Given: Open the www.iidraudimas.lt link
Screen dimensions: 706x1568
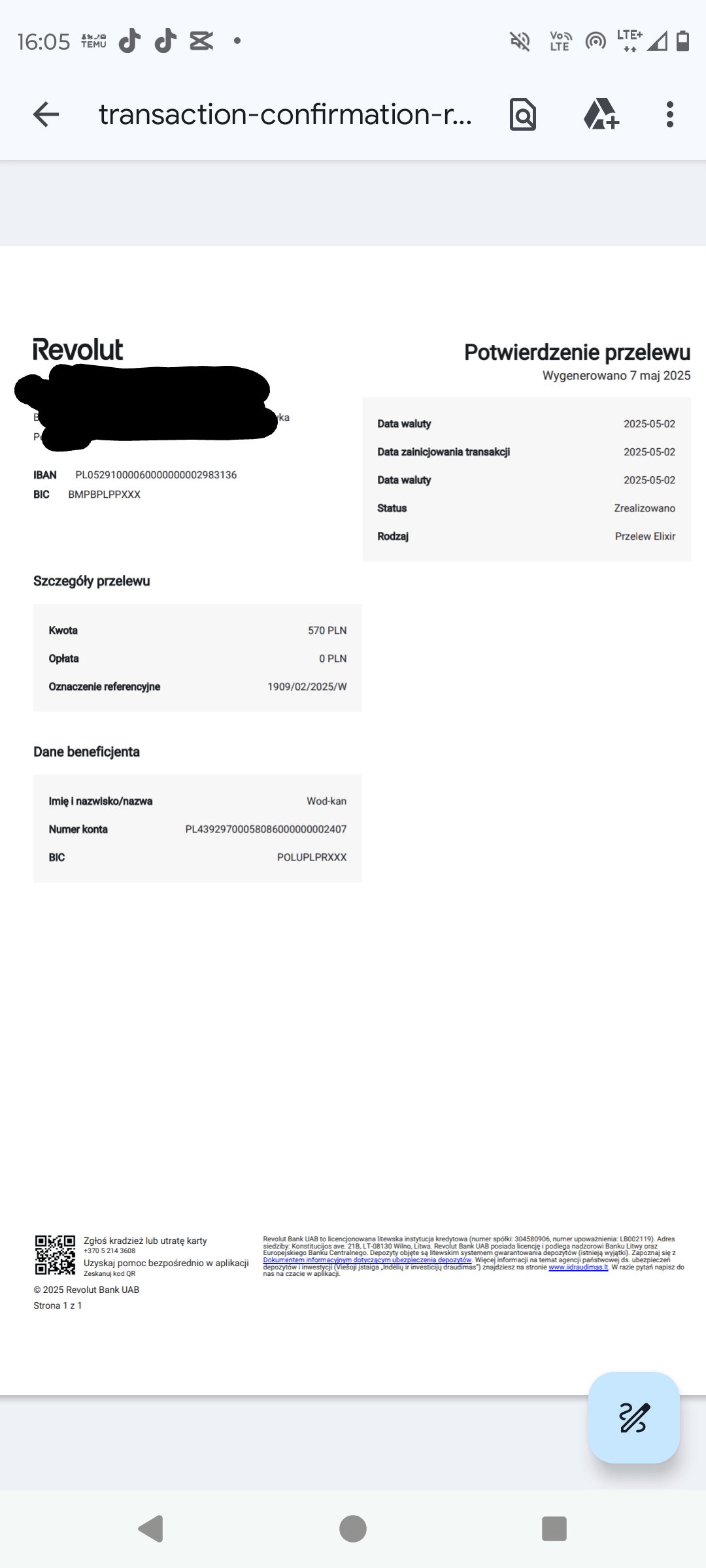Looking at the screenshot, I should (578, 1267).
